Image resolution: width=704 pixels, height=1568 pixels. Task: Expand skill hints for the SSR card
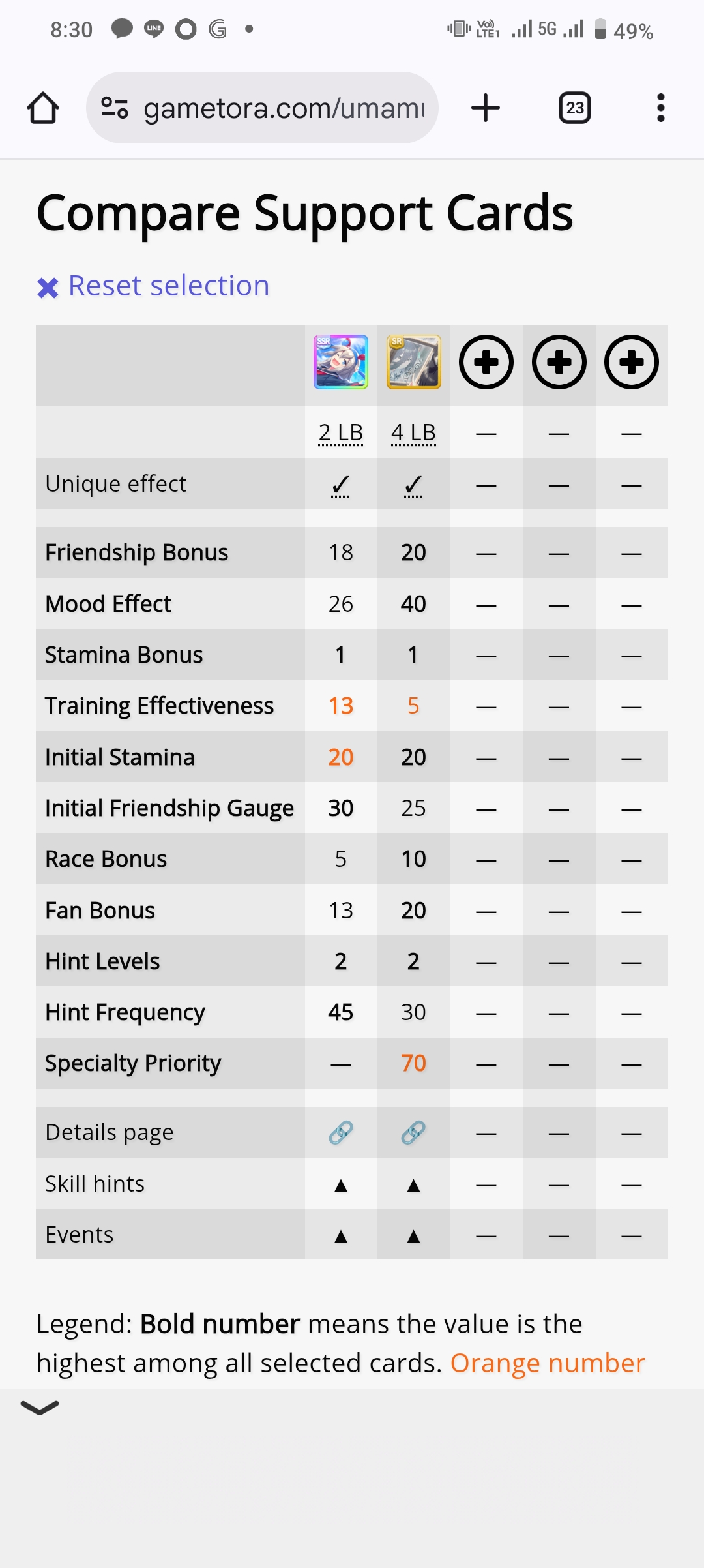341,1185
